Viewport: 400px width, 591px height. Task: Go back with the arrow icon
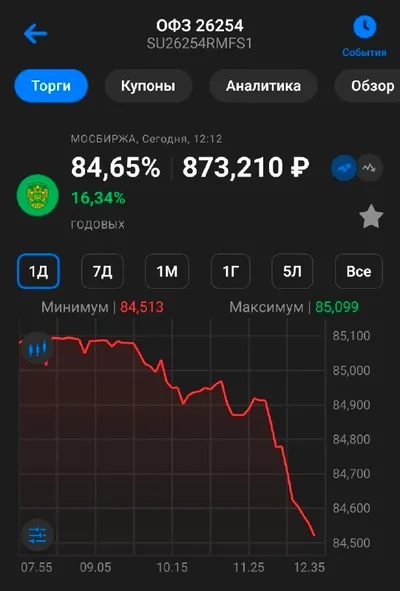point(35,34)
